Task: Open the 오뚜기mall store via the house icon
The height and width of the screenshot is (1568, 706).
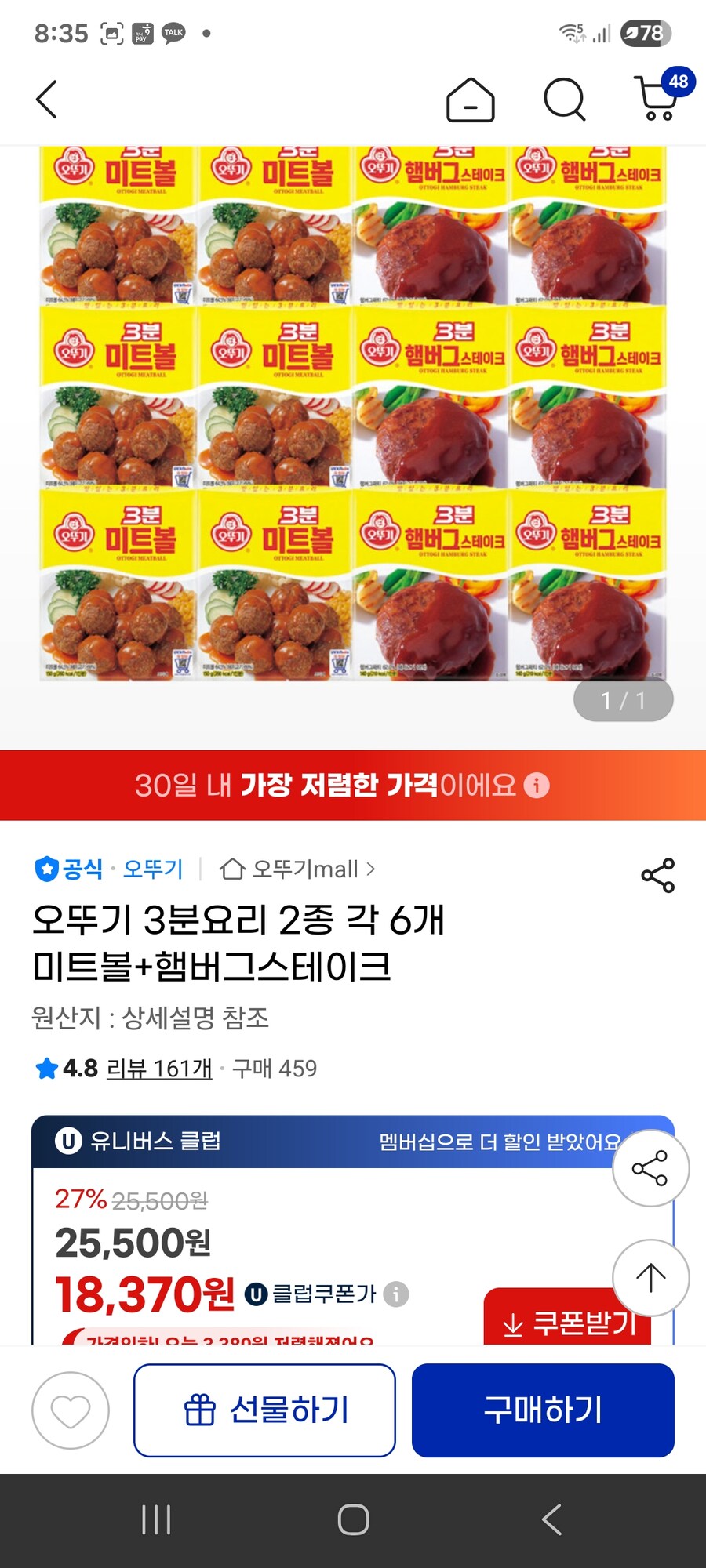Action: click(232, 870)
